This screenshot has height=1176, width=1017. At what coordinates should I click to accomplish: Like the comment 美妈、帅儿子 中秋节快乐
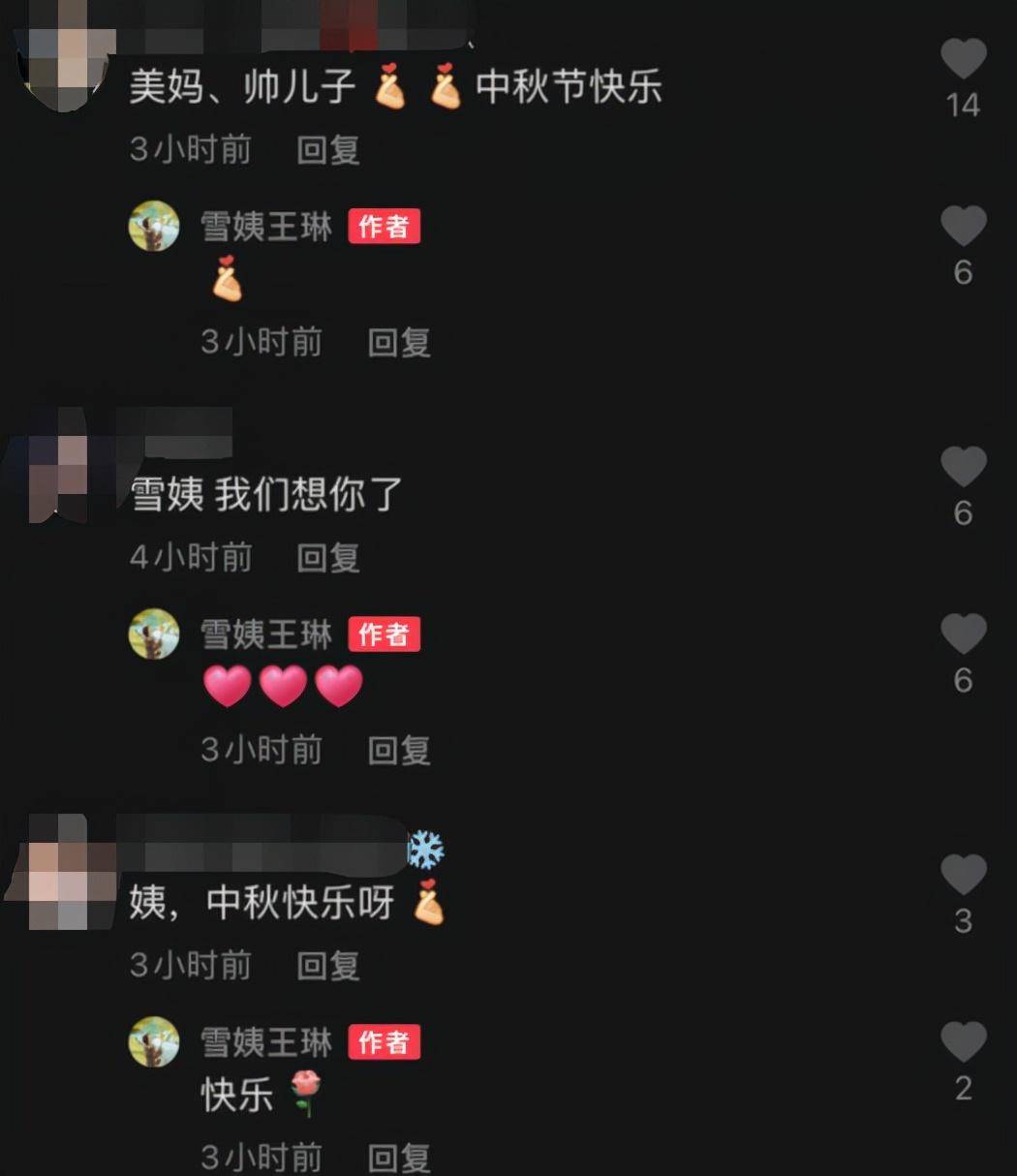(963, 60)
